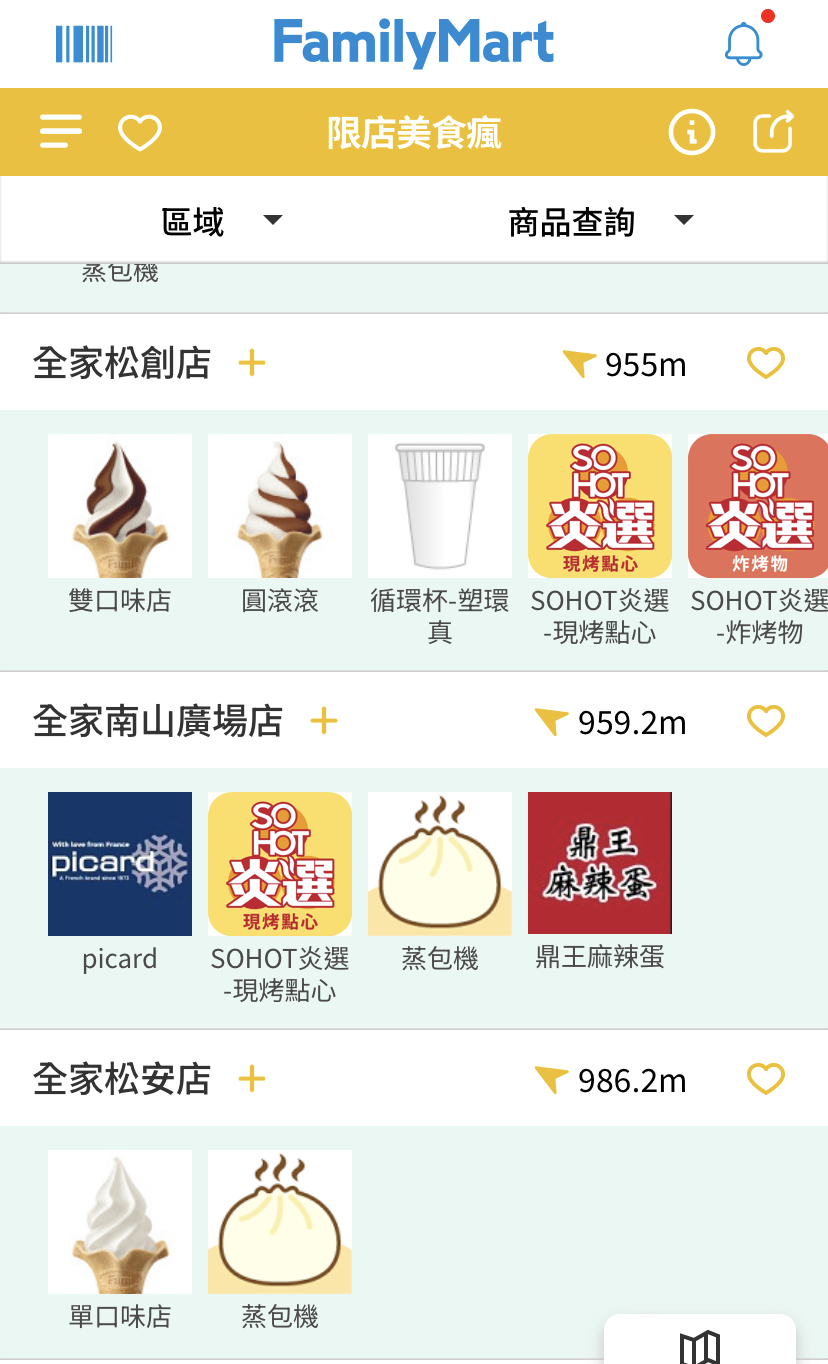Image resolution: width=828 pixels, height=1364 pixels.
Task: Favorite 全家松創店 store
Action: coord(766,363)
